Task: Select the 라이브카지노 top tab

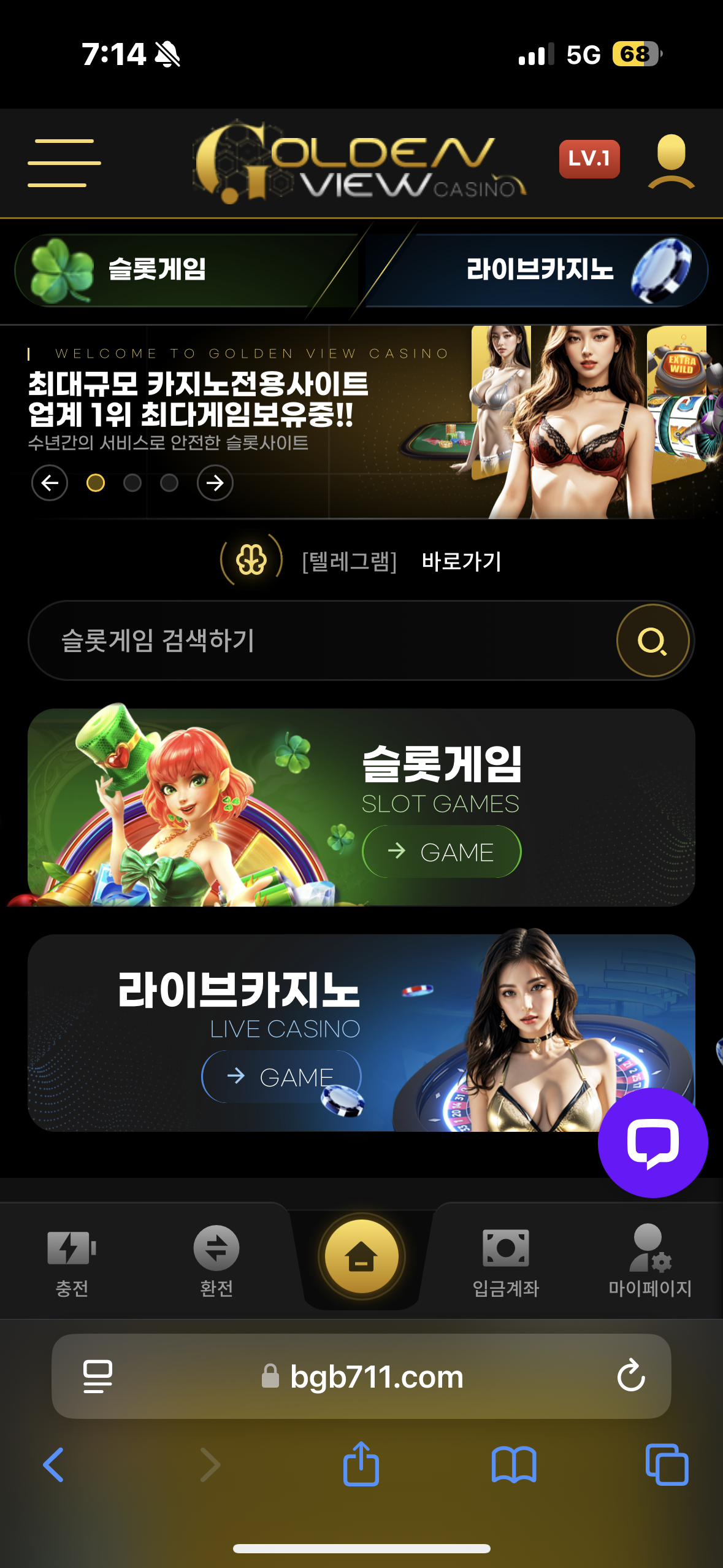Action: [x=540, y=270]
